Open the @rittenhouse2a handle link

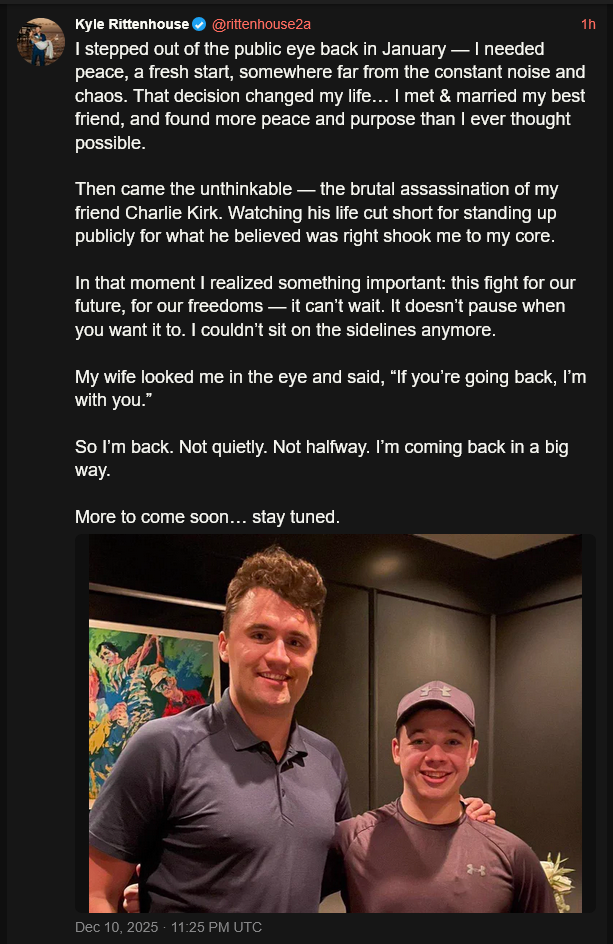coord(262,24)
